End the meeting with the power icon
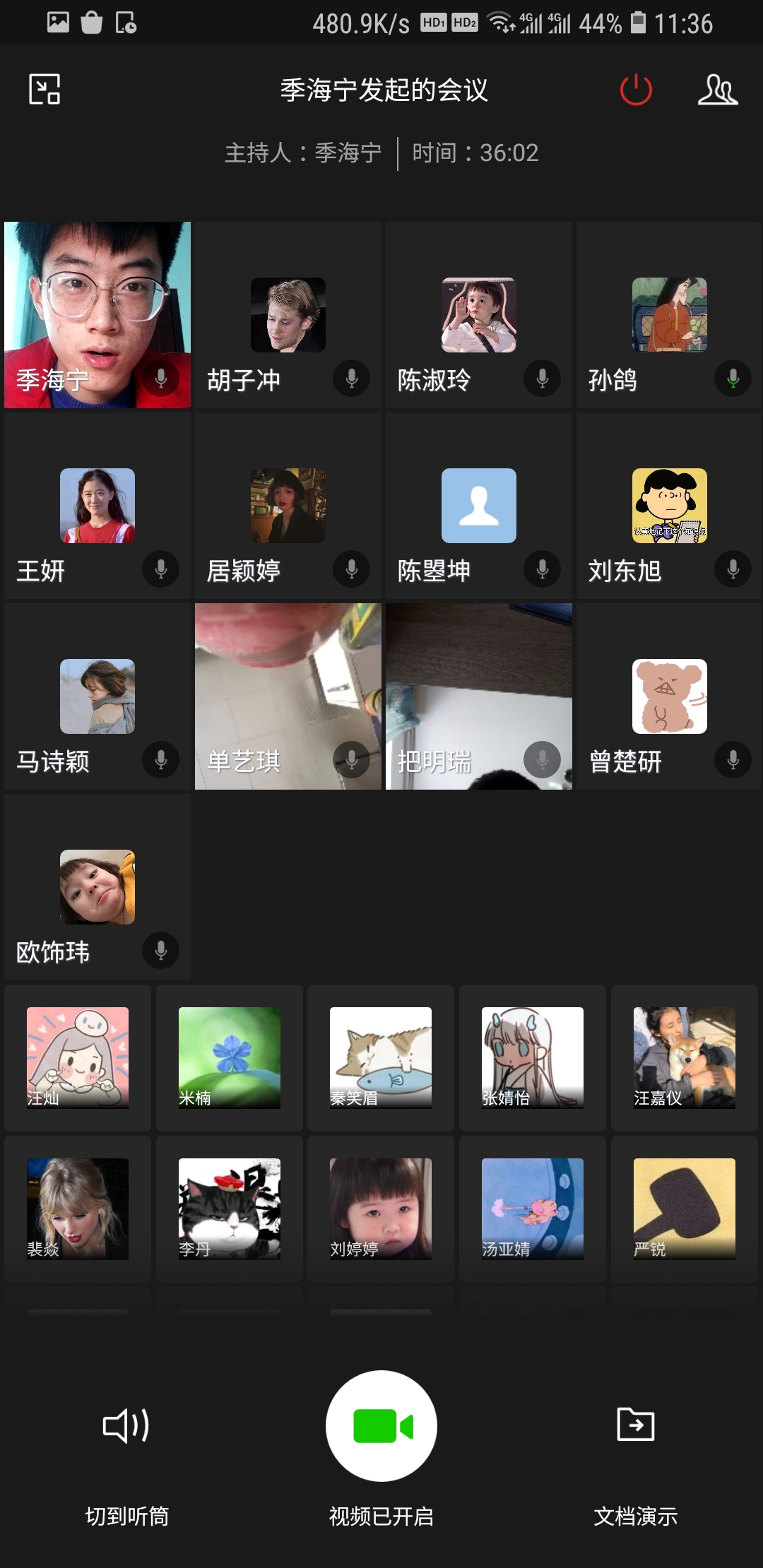Screen dimensions: 763x1568 635,90
